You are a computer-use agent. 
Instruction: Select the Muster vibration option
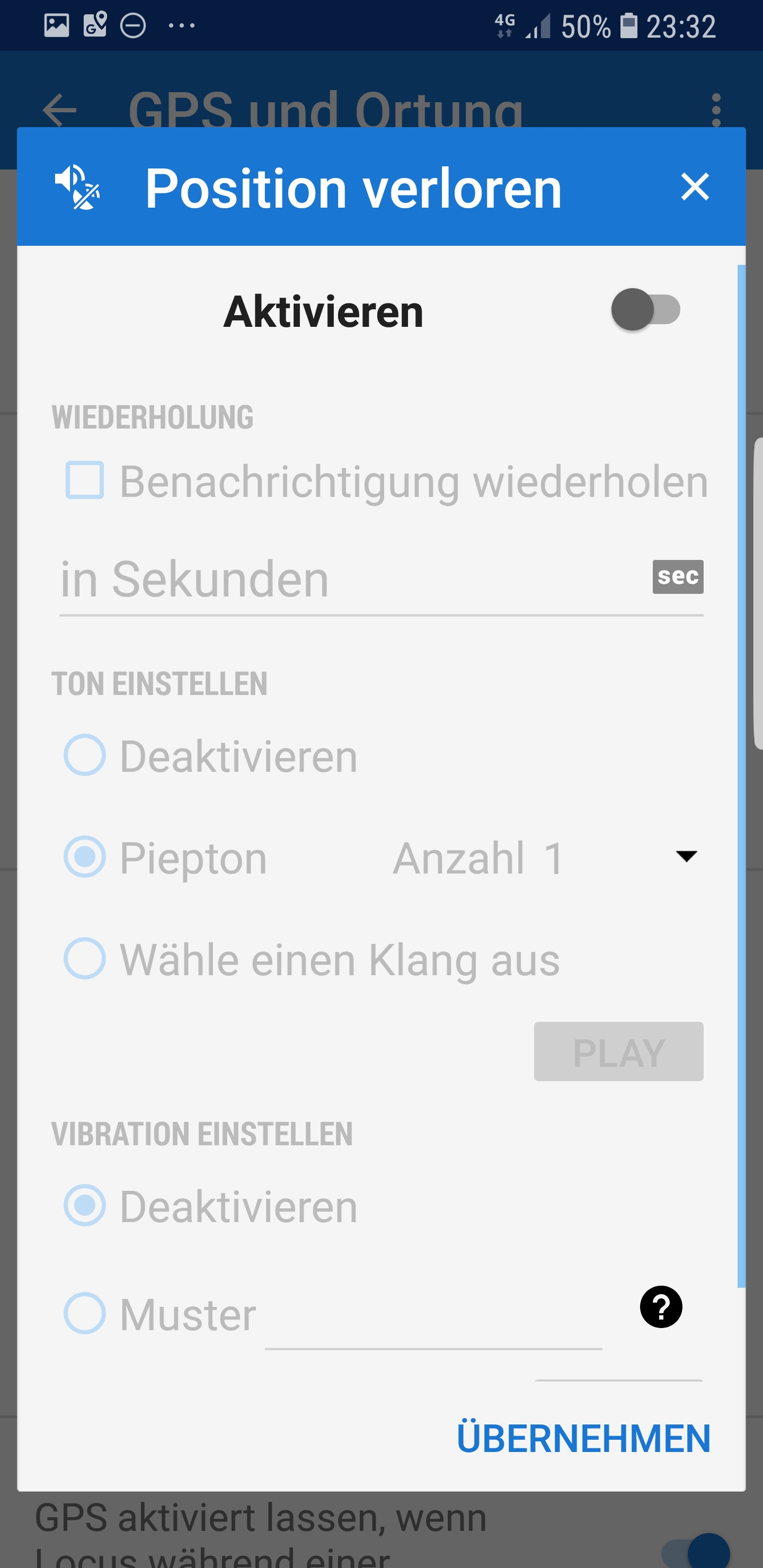point(85,1314)
